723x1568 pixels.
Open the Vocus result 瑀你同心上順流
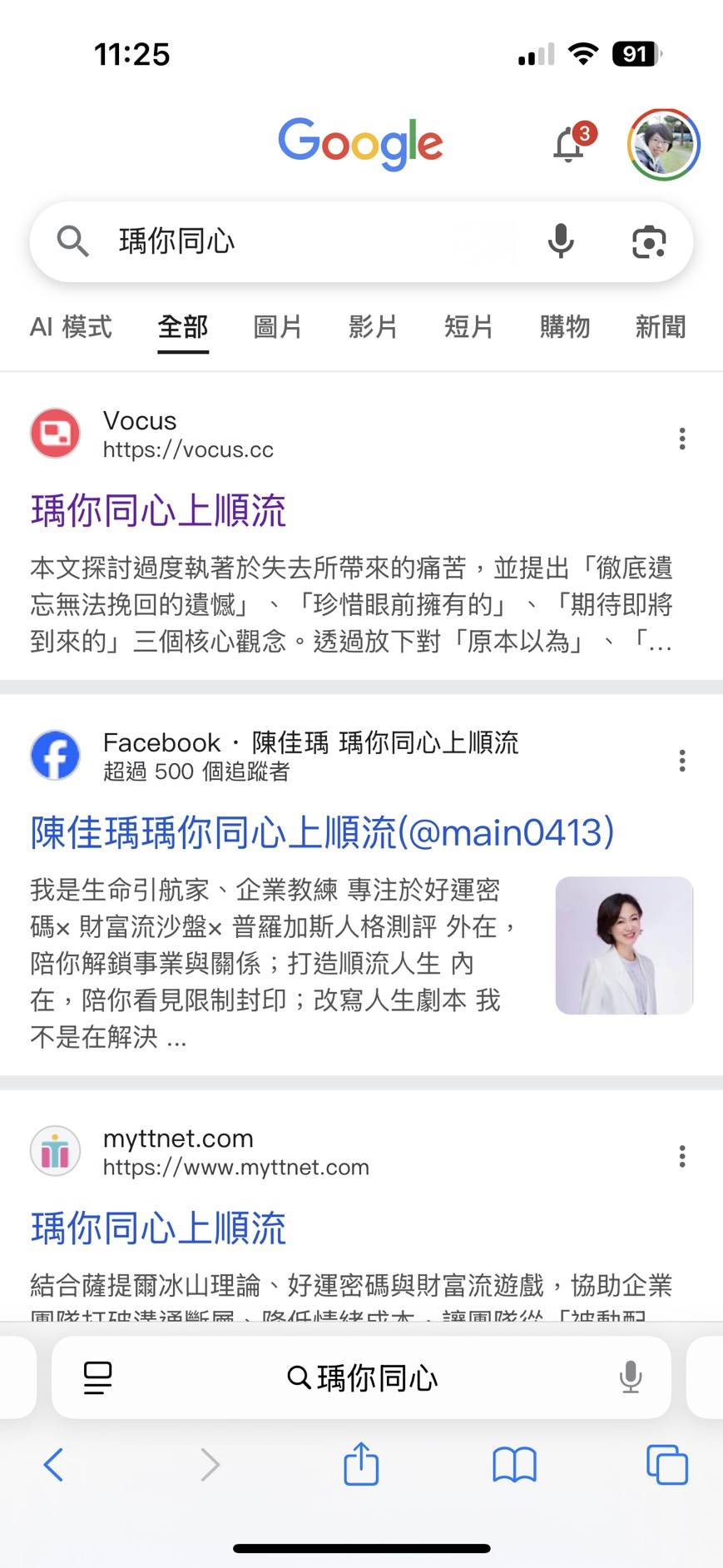coord(158,511)
